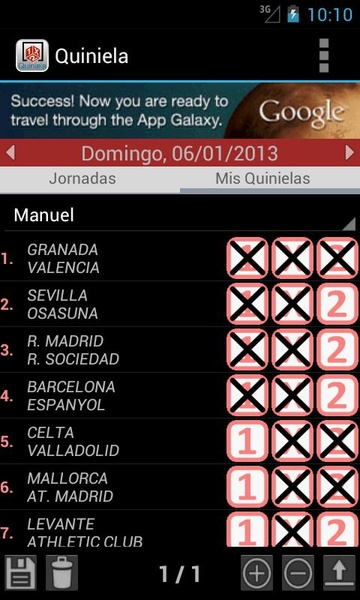360x600 pixels.
Task: Select 2 for Barcelona vs Espanyol
Action: click(x=337, y=396)
